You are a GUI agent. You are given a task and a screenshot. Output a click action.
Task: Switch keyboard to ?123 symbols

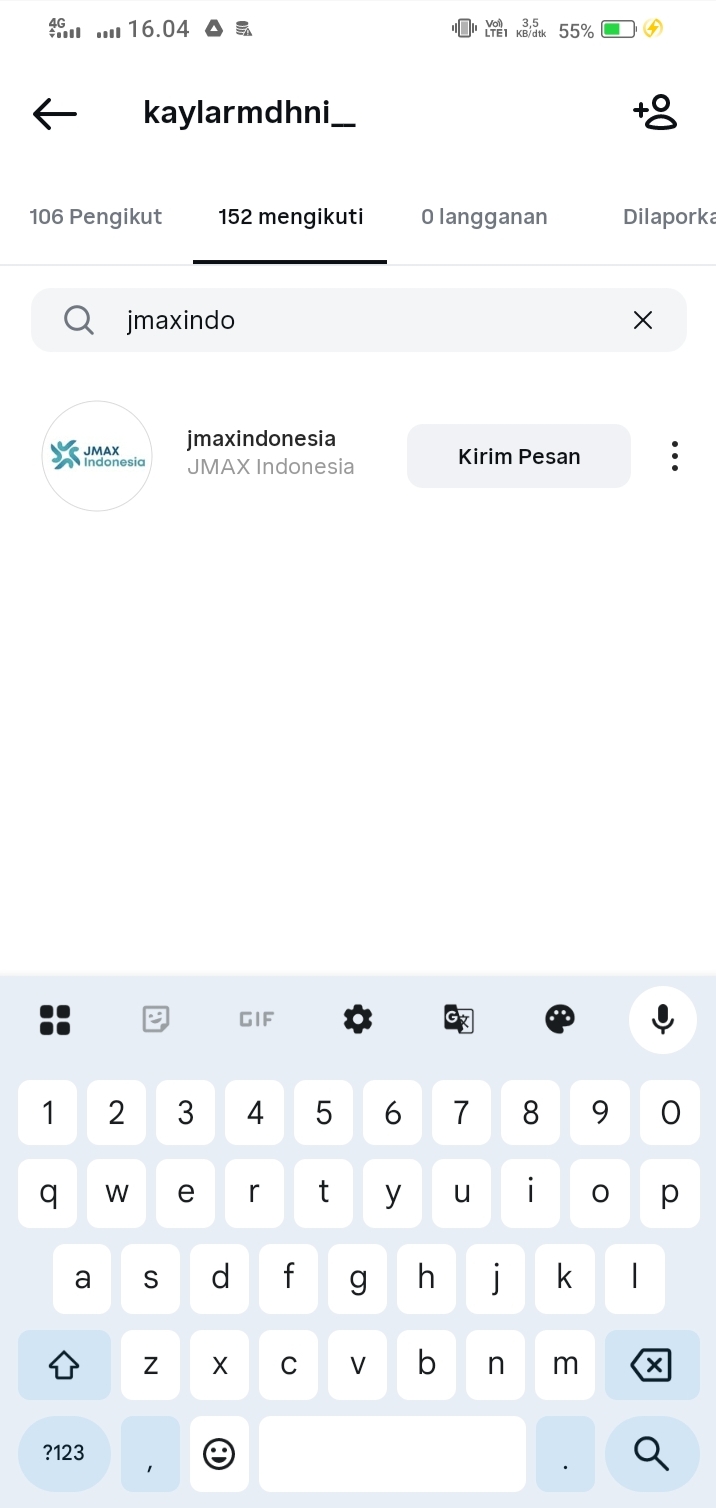(x=64, y=1453)
